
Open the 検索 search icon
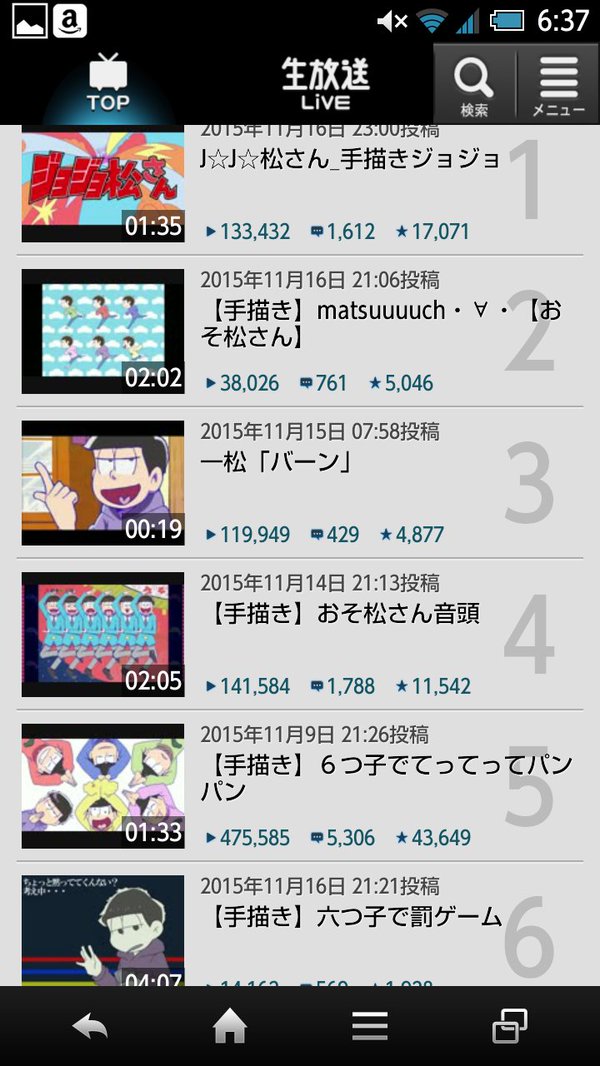(x=474, y=86)
